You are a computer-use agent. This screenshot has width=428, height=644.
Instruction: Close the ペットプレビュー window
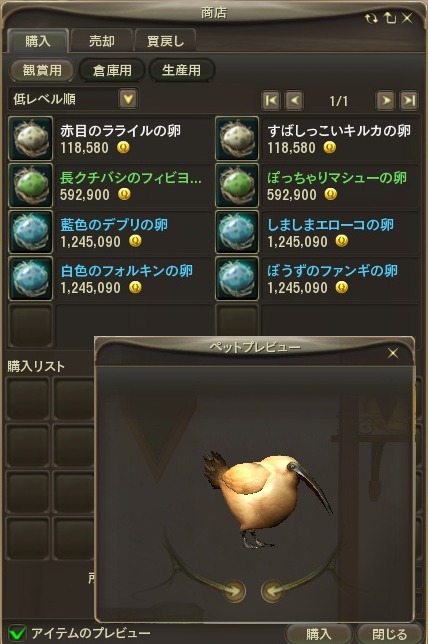pos(393,353)
